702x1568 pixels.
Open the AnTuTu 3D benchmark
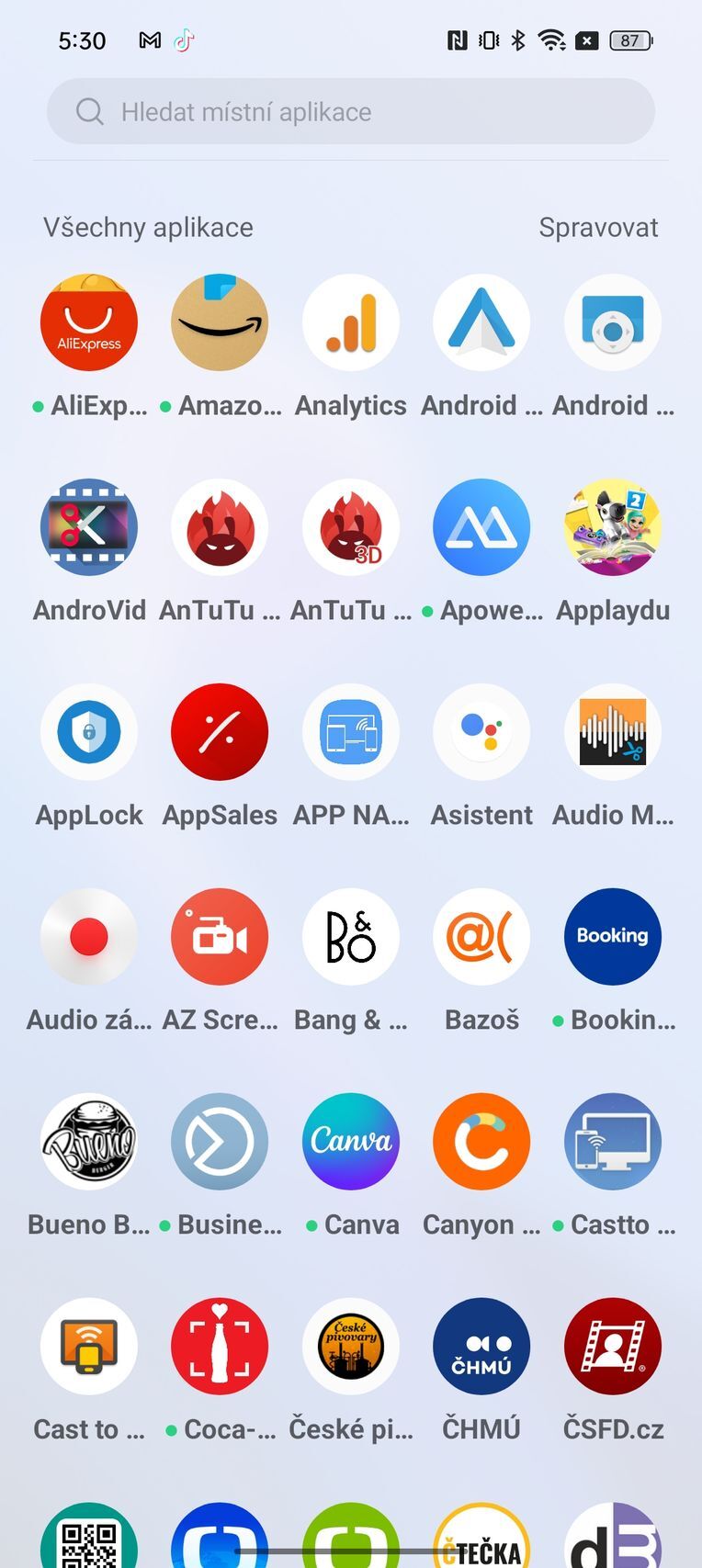(x=350, y=527)
